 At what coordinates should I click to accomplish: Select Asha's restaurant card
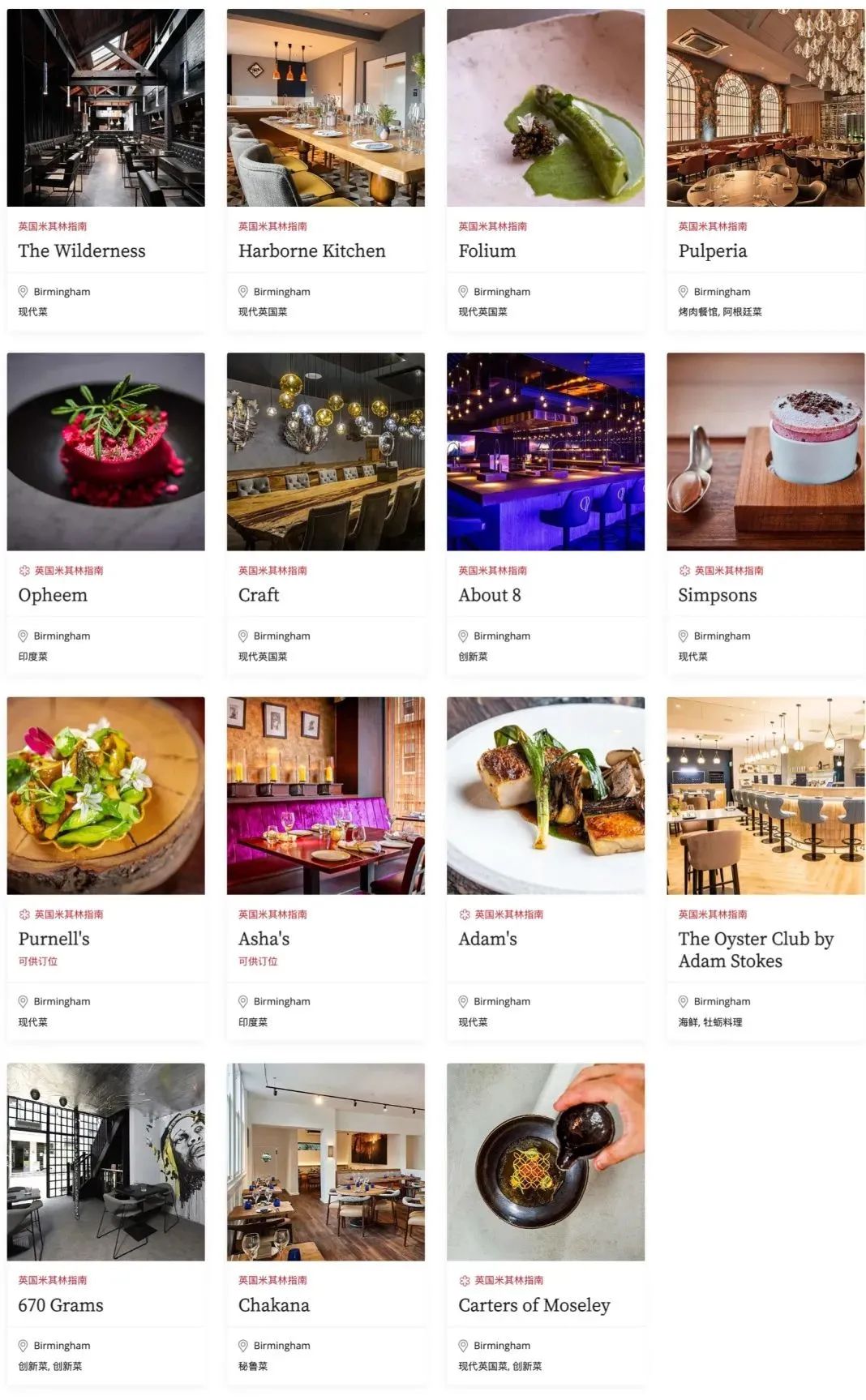(264, 940)
